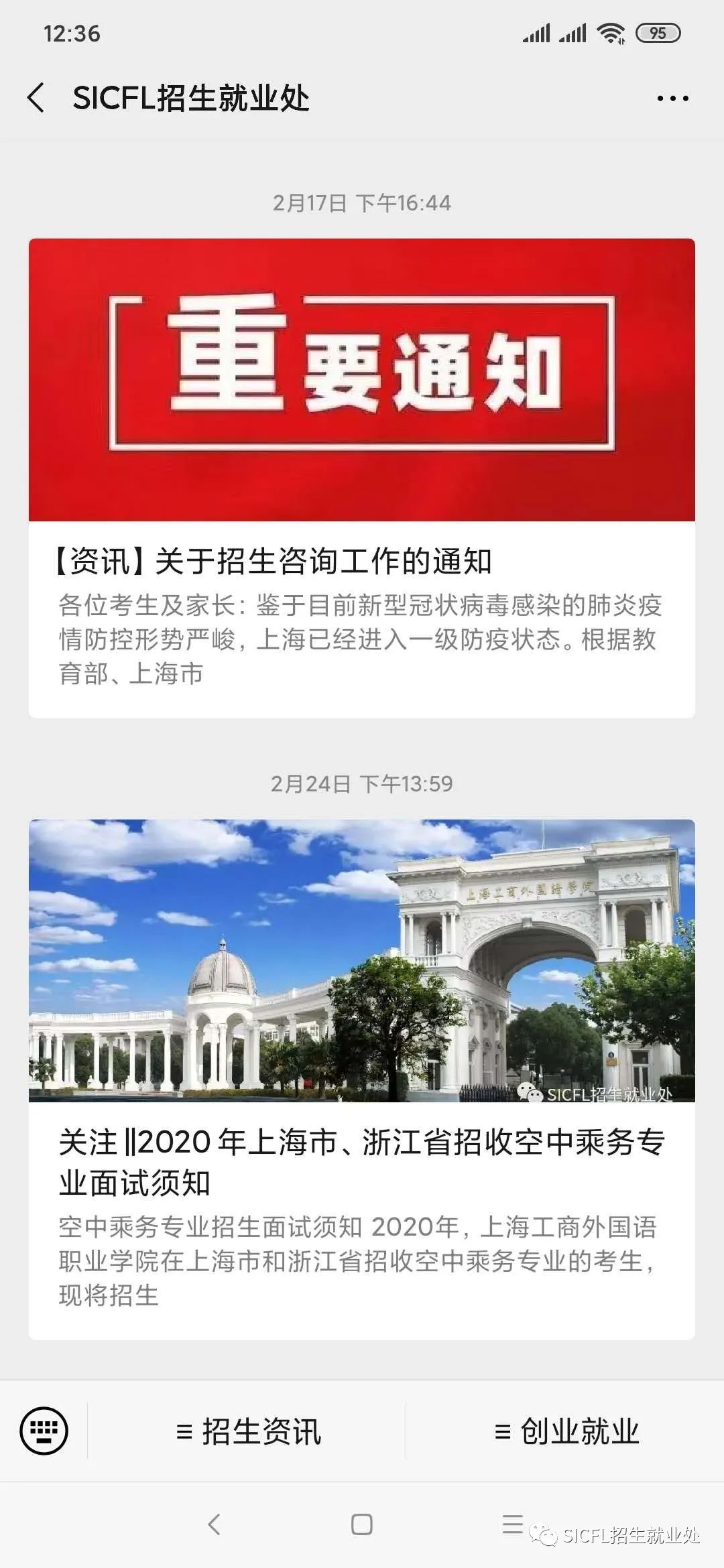Image resolution: width=724 pixels, height=1568 pixels.
Task: Open the three-dot overflow menu
Action: coord(672,99)
